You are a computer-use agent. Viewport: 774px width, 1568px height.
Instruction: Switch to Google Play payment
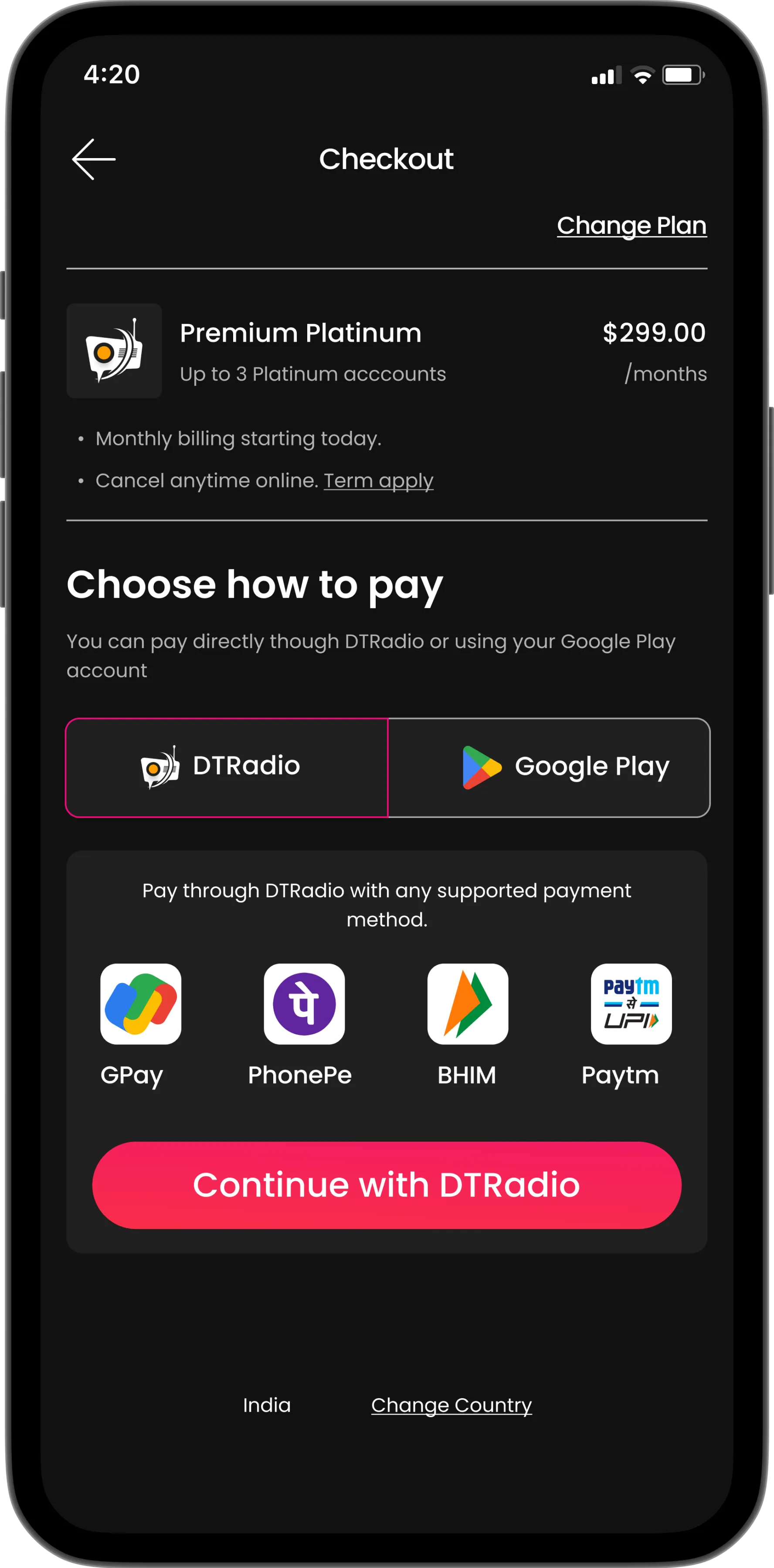549,767
